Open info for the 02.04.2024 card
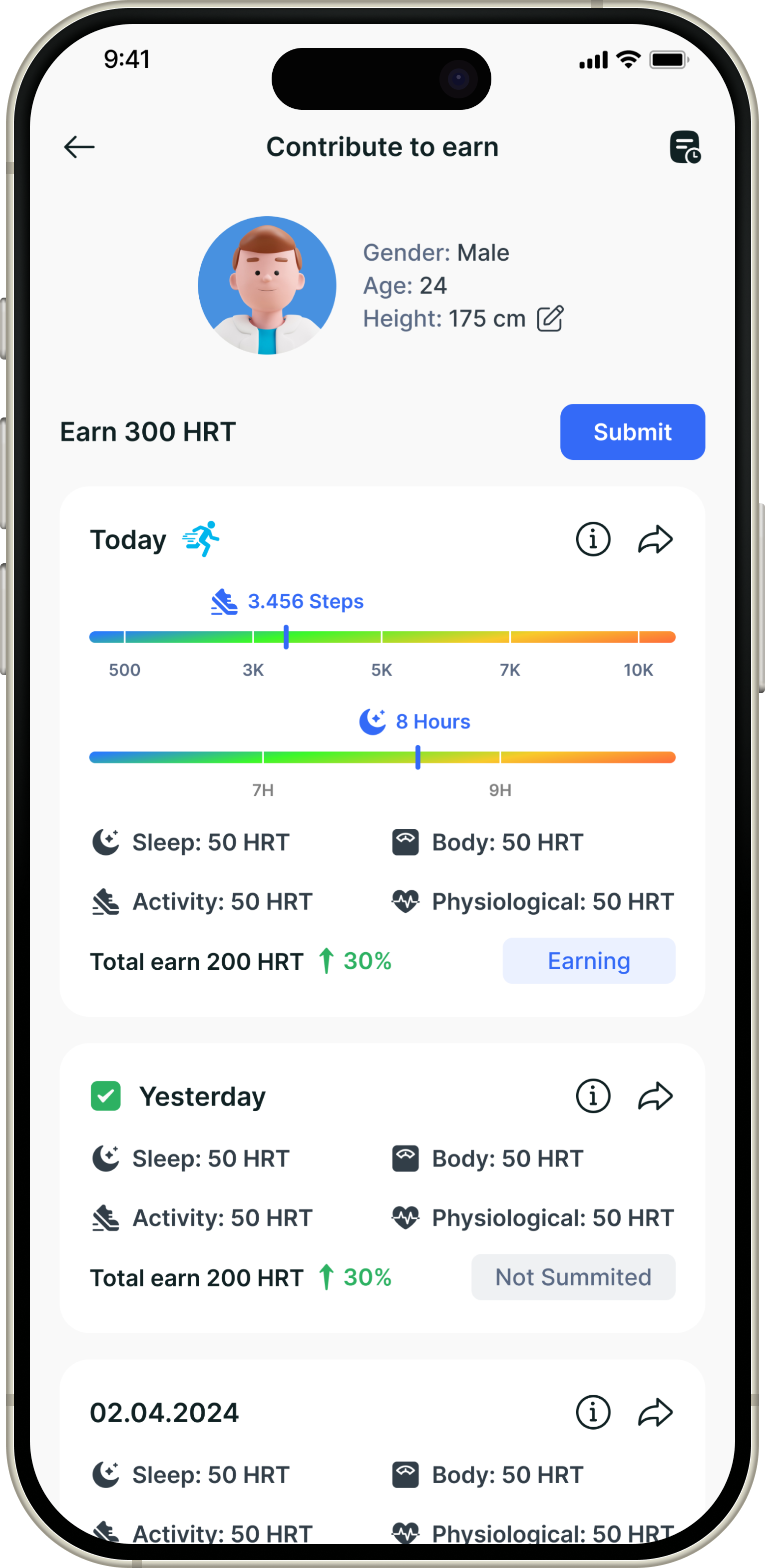This screenshot has width=765, height=1568. 593,1412
